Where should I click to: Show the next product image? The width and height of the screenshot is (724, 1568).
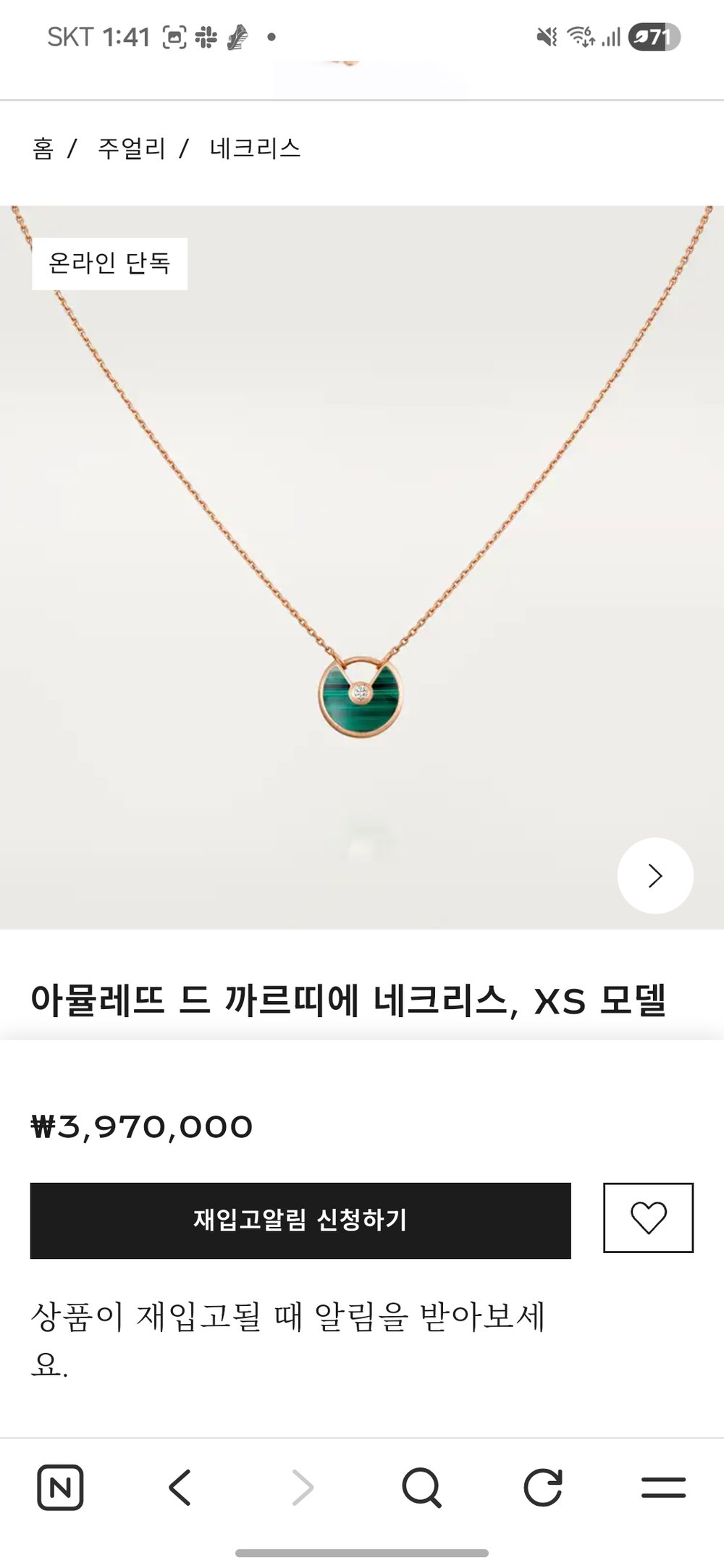(x=654, y=875)
